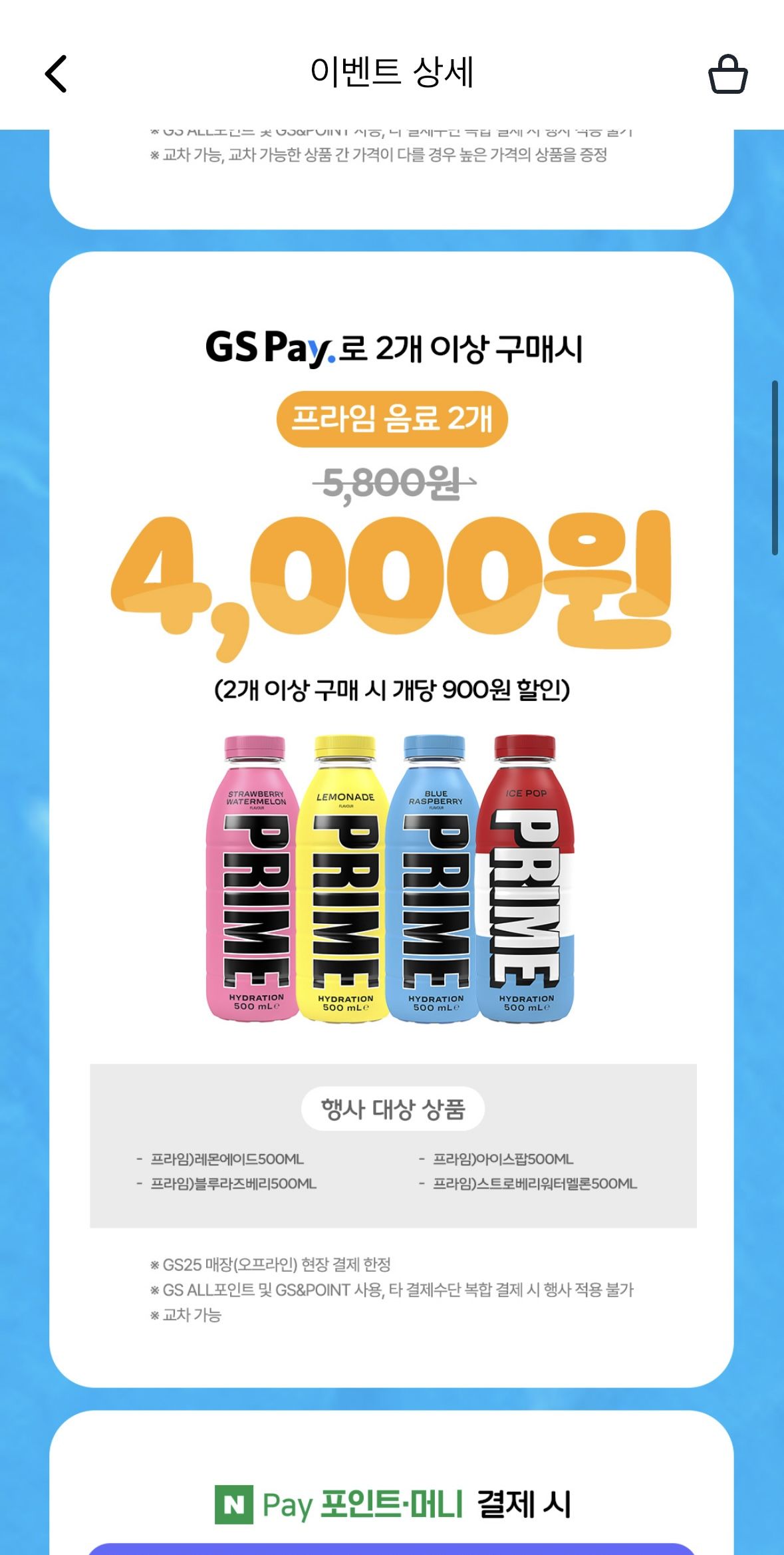Go back from the event detail page
784x1555 pixels.
tap(56, 73)
